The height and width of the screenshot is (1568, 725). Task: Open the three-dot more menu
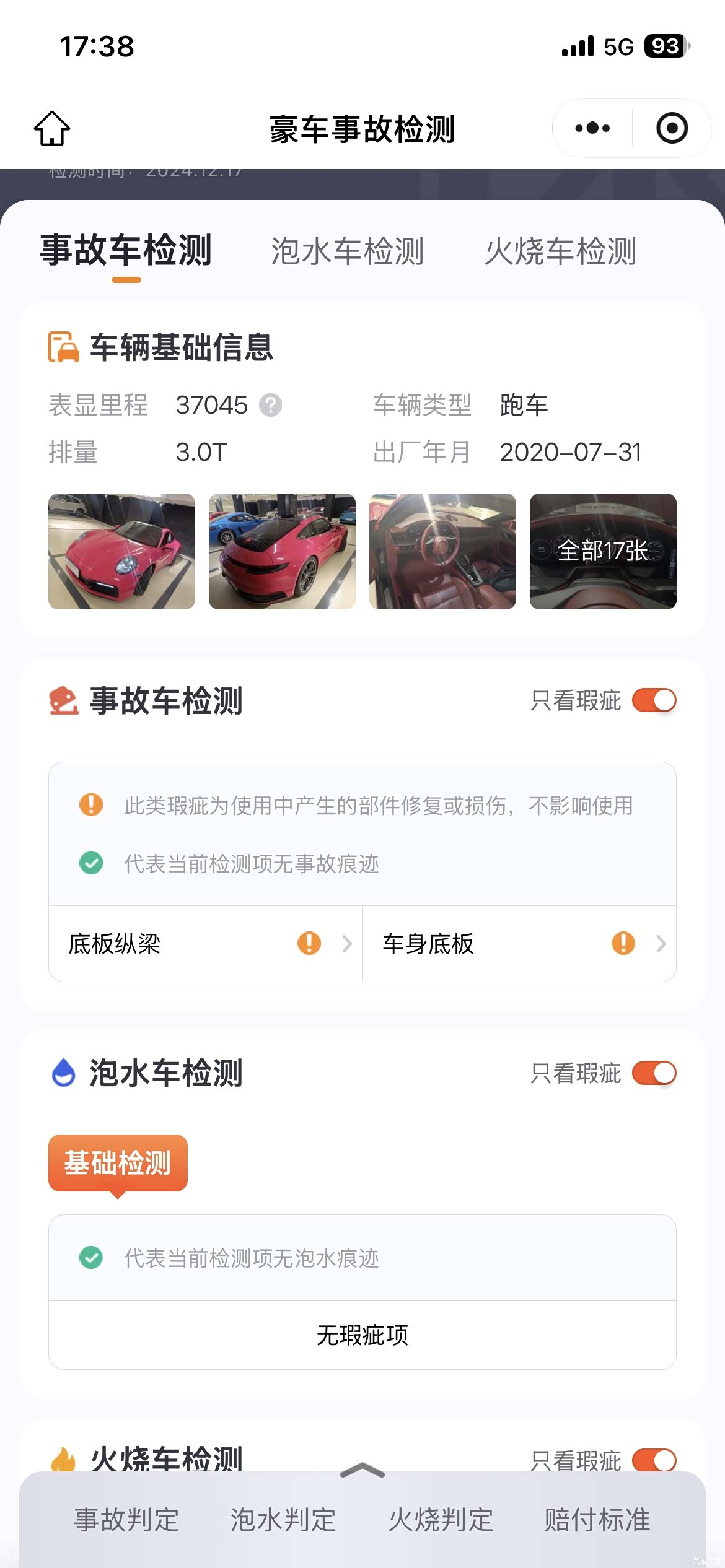click(x=592, y=128)
